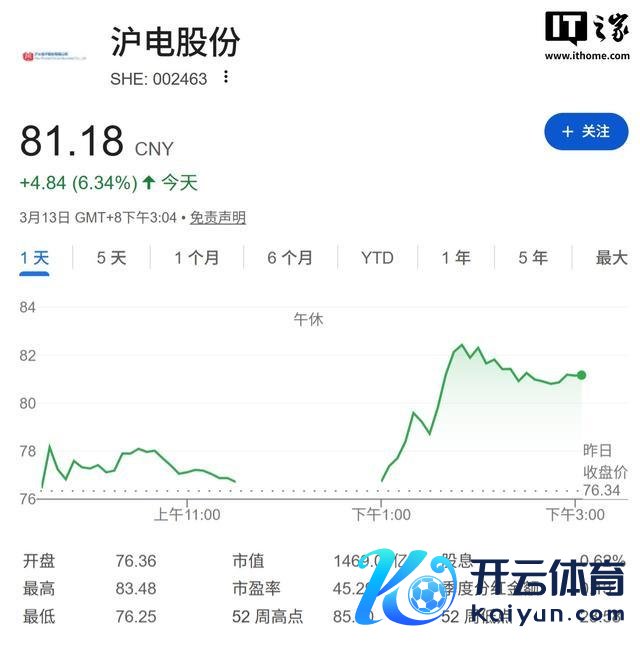Follow the 沪电股份 stock with 关注

(586, 132)
